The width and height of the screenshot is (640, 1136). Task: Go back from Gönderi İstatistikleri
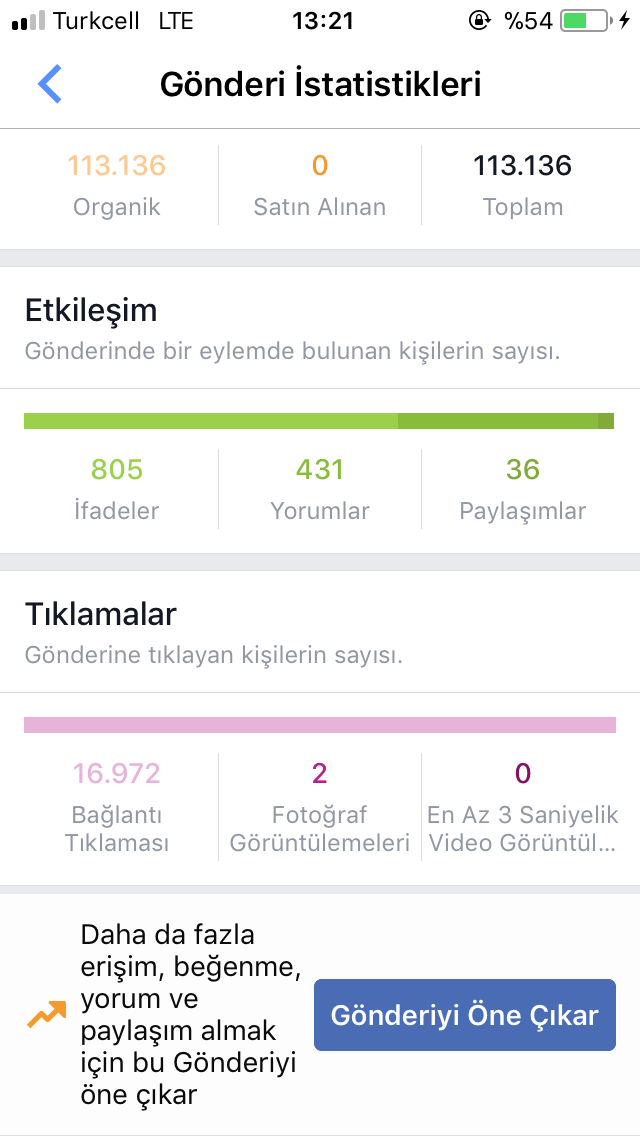[50, 84]
